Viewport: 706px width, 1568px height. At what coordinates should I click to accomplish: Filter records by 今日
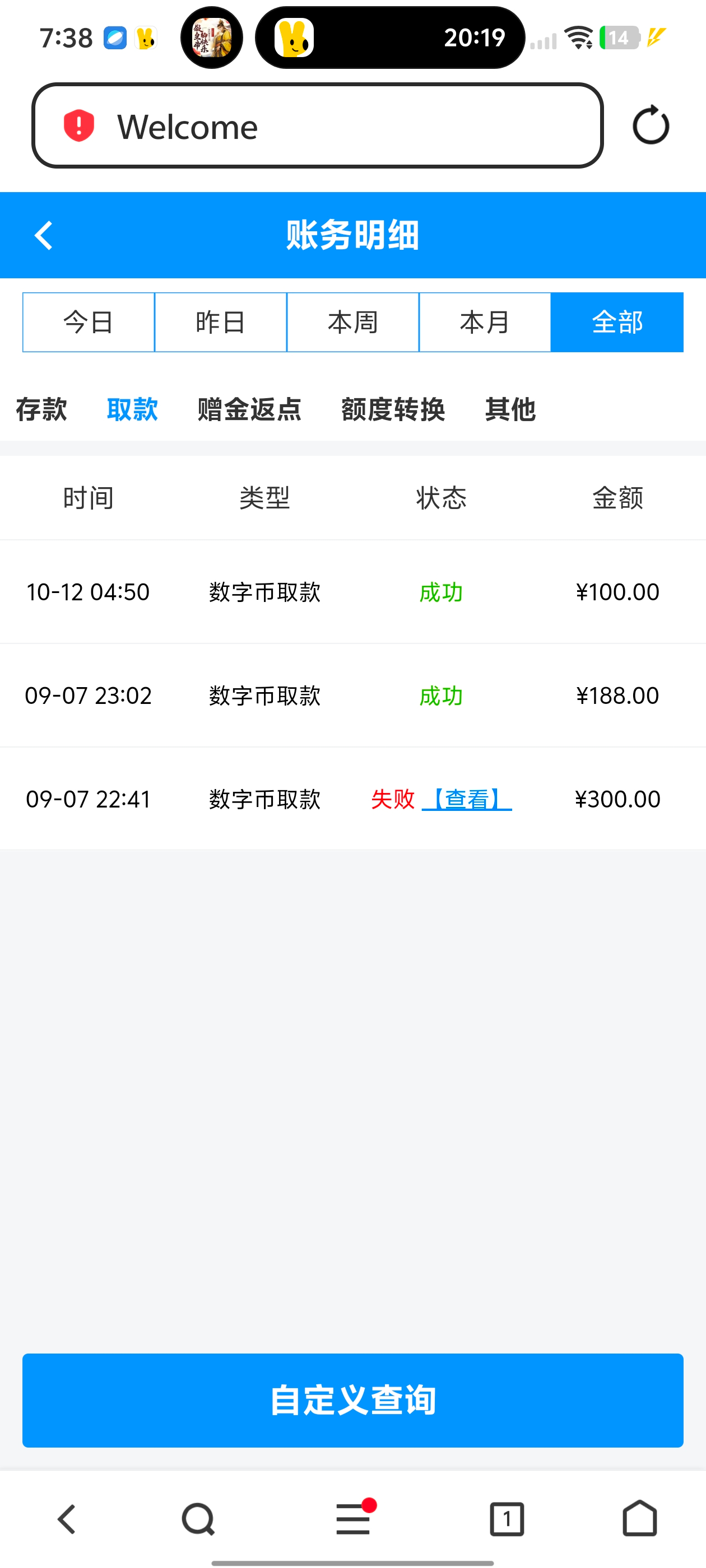tap(89, 322)
